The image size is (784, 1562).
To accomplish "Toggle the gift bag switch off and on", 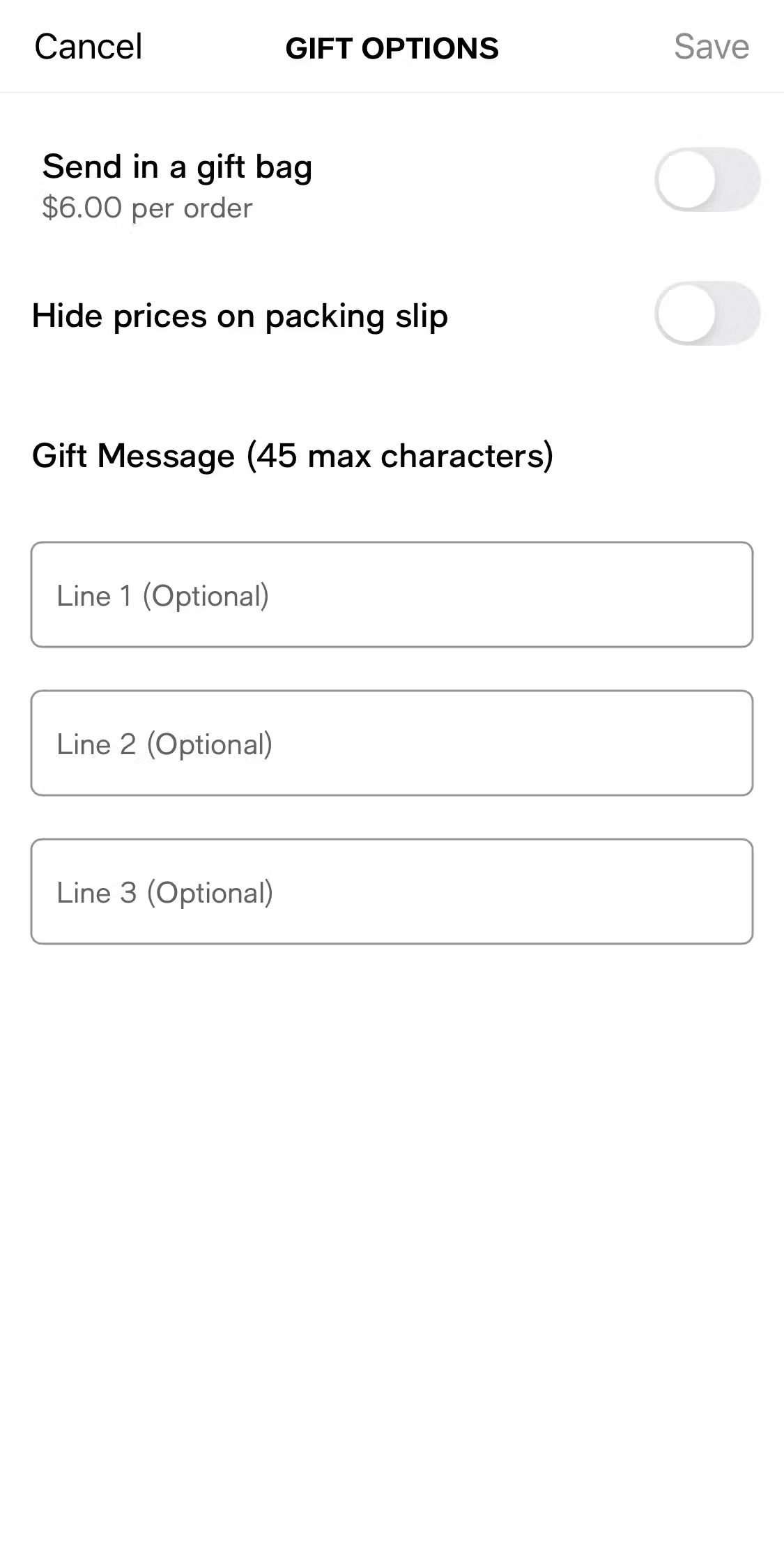I will (x=706, y=179).
